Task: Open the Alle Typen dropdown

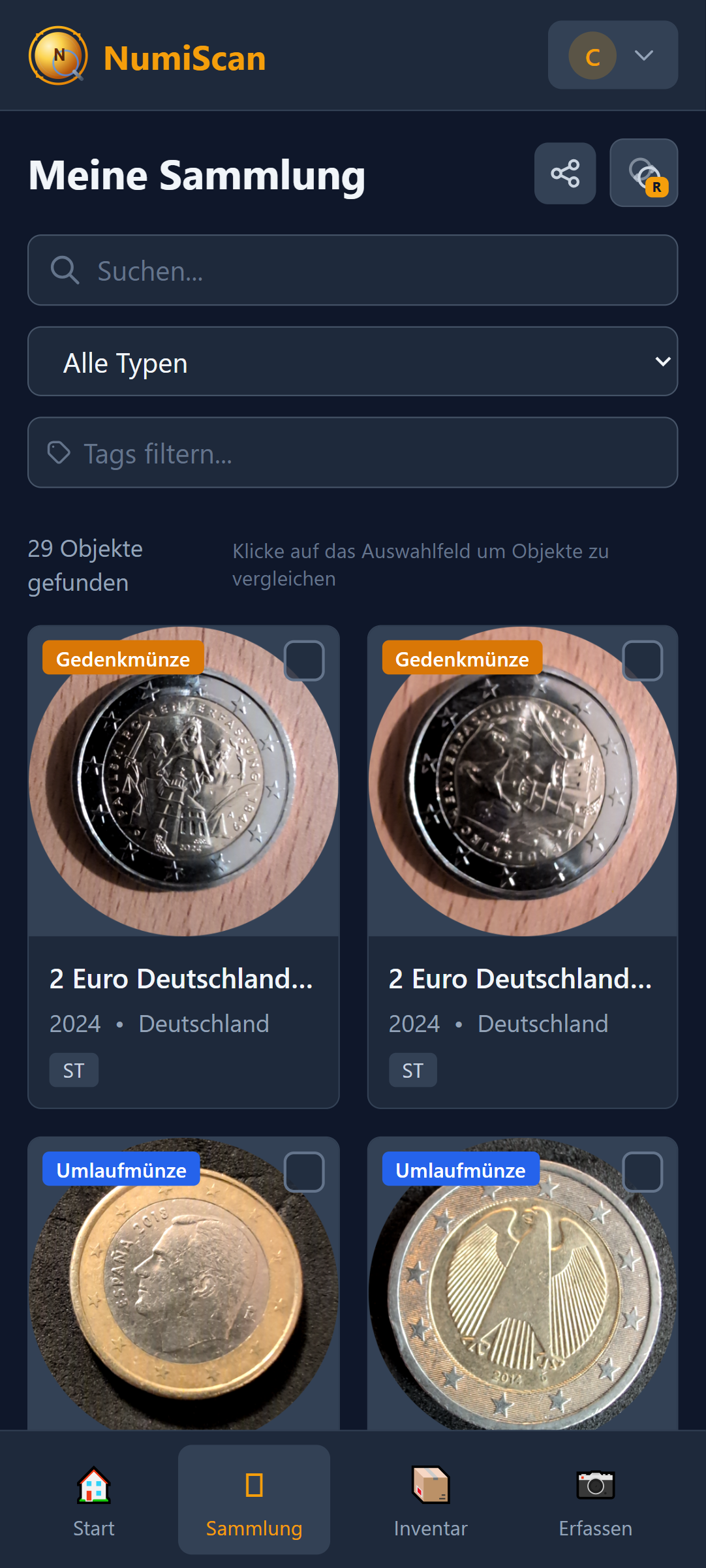Action: coord(352,362)
